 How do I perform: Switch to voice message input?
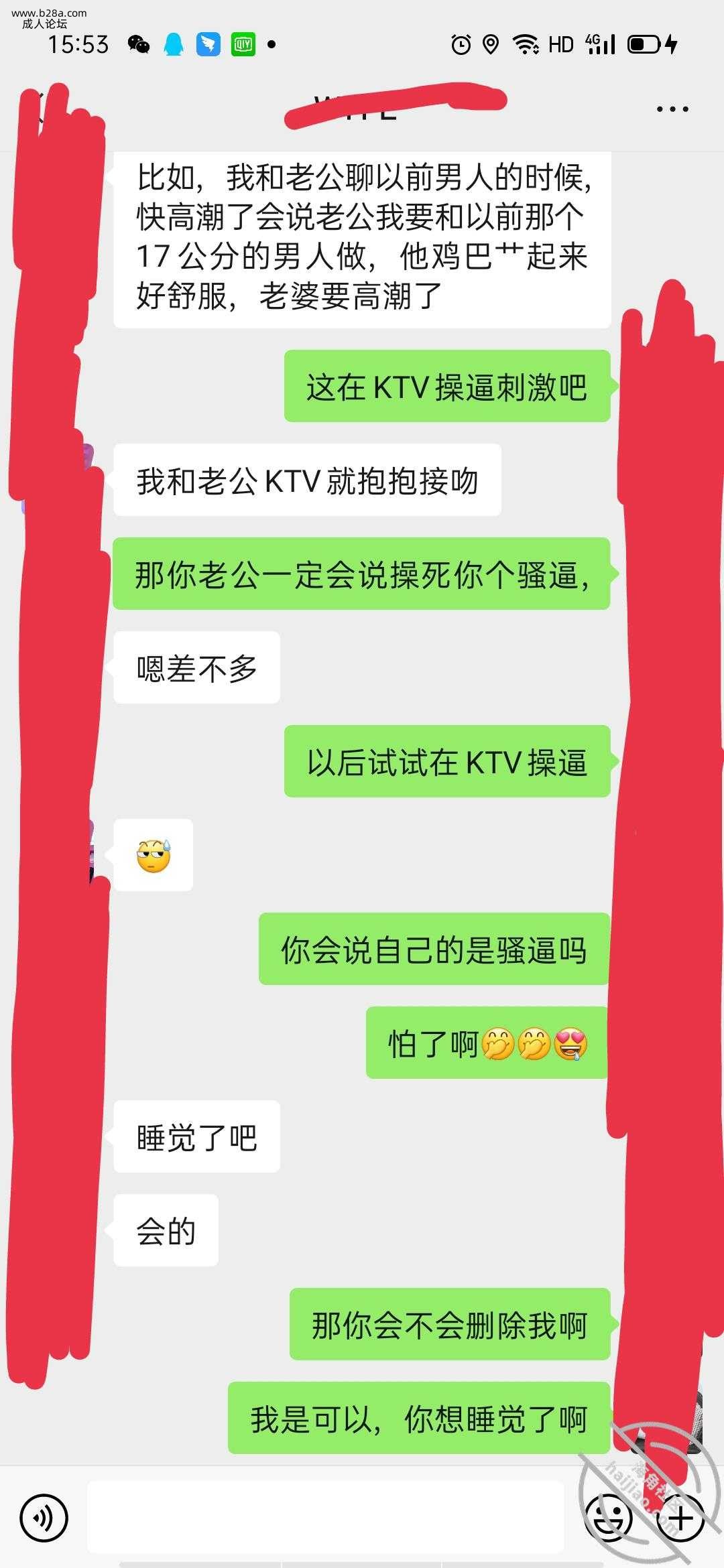(44, 1517)
